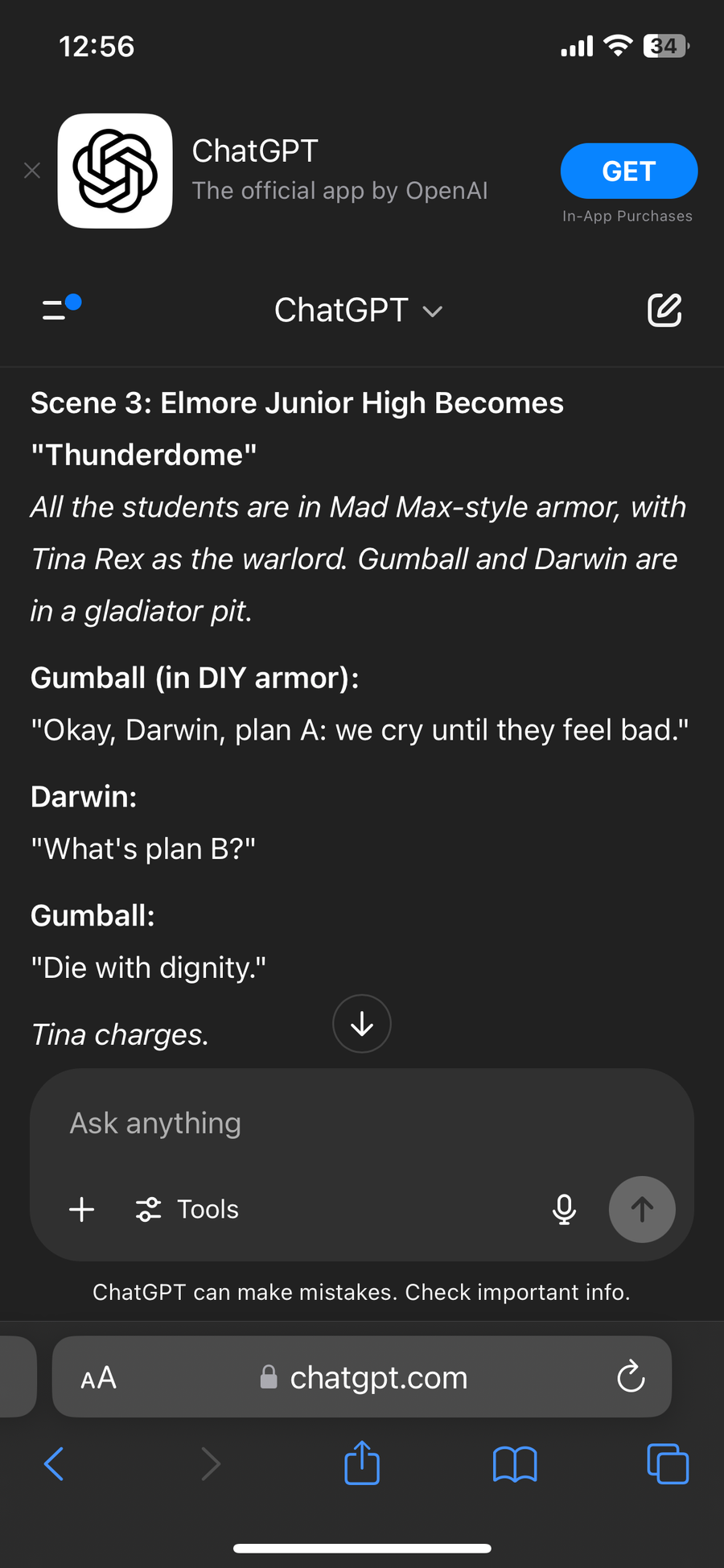724x1568 pixels.
Task: Open Safari page settings via AA
Action: coord(99,1378)
